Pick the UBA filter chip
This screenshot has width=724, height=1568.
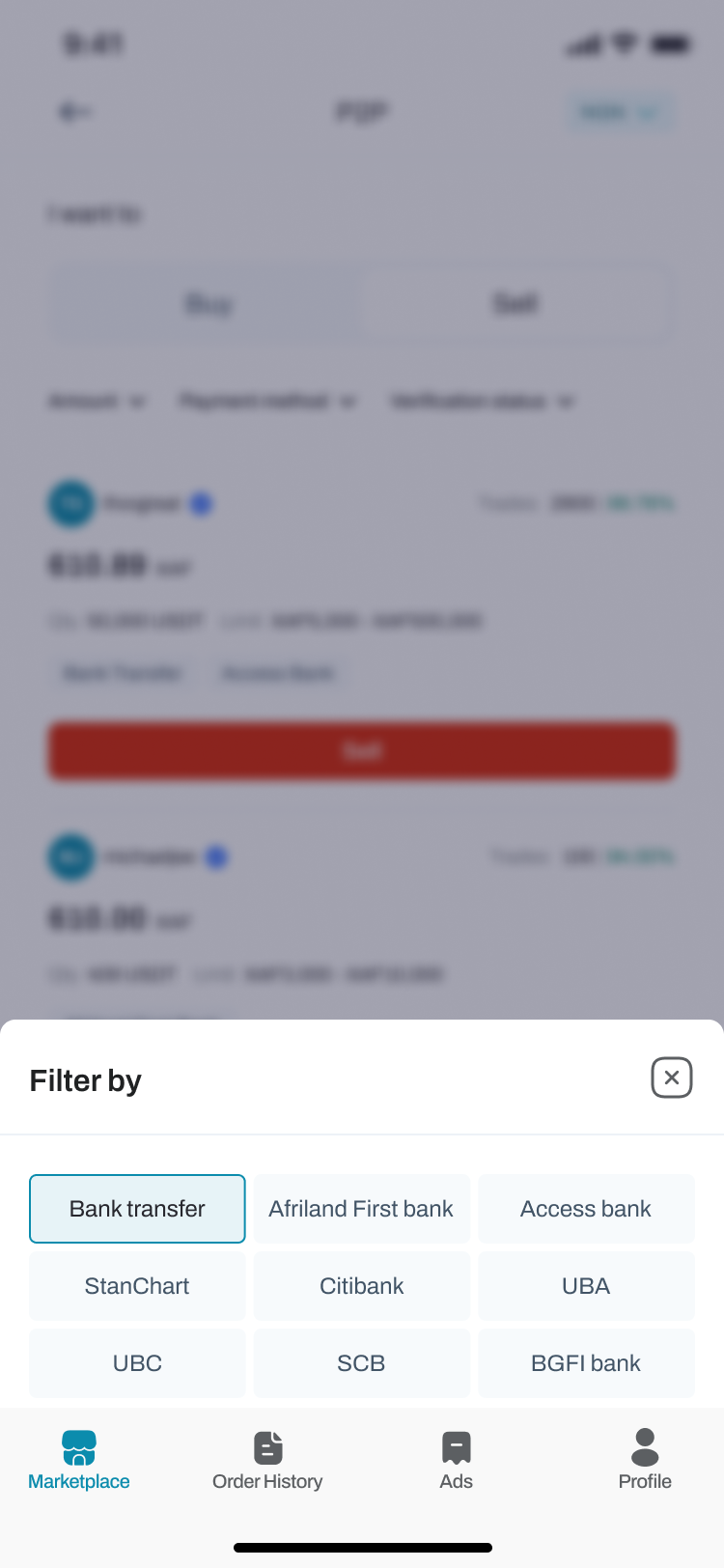[586, 1286]
